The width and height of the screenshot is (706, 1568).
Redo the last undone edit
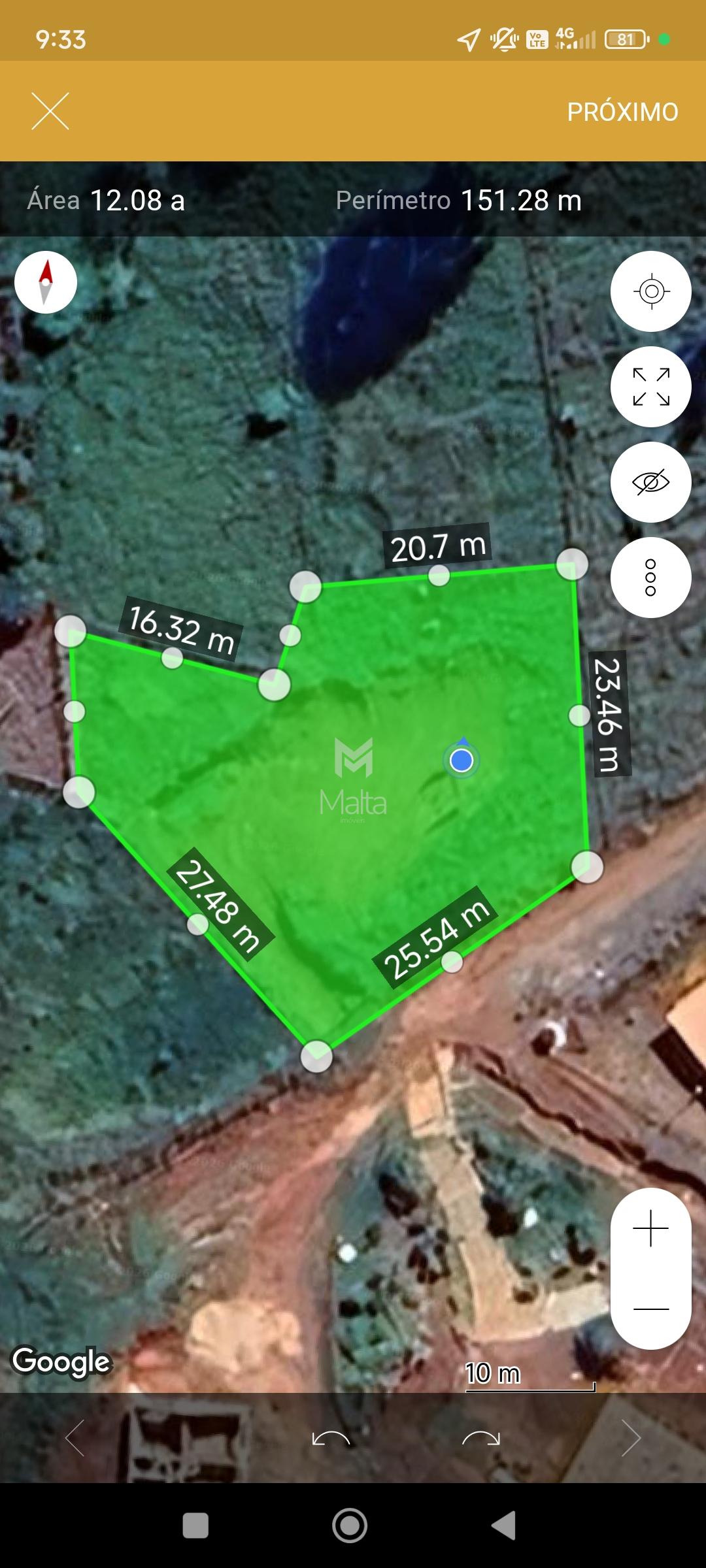pos(480,1438)
